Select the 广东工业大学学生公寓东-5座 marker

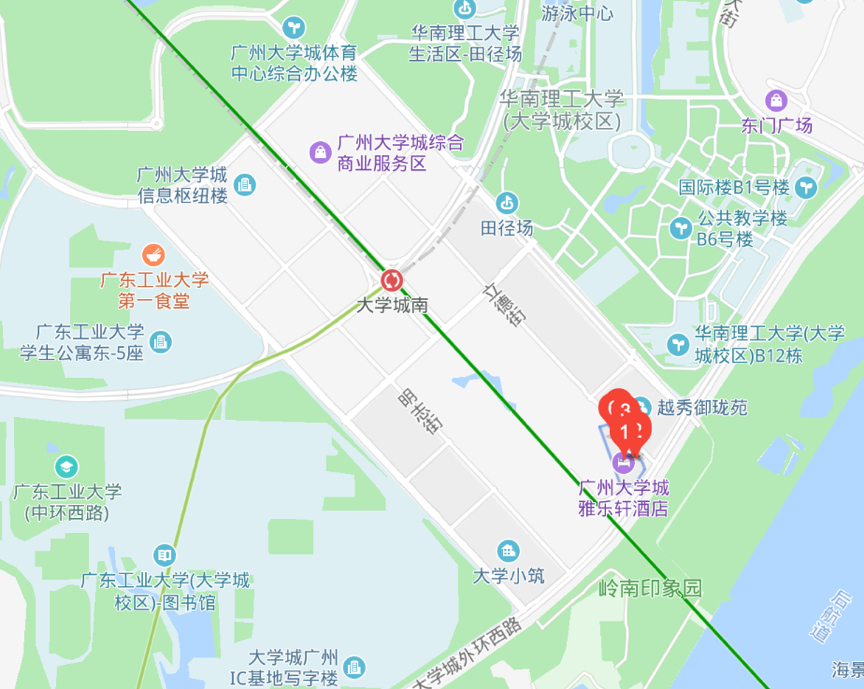click(161, 342)
